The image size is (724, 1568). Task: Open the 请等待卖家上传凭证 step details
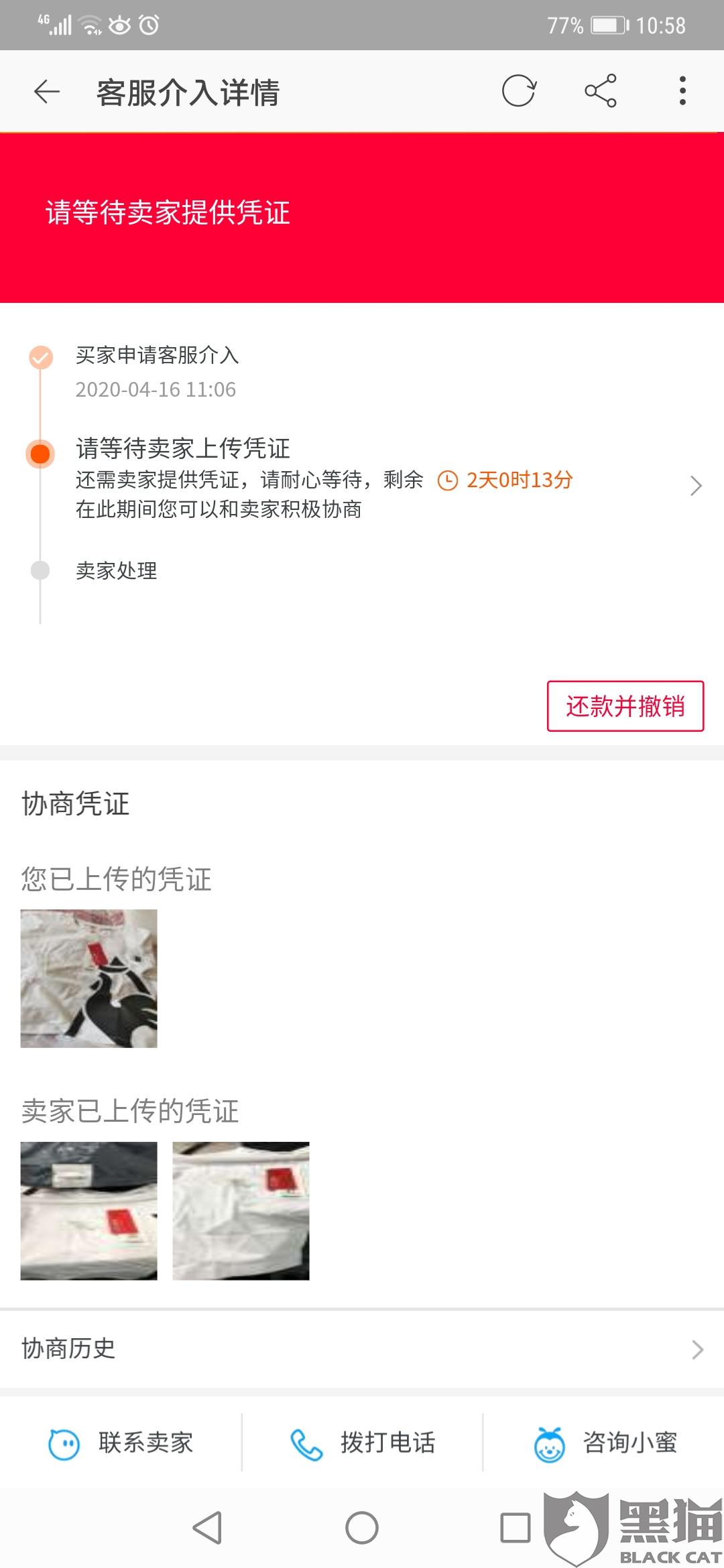click(362, 478)
